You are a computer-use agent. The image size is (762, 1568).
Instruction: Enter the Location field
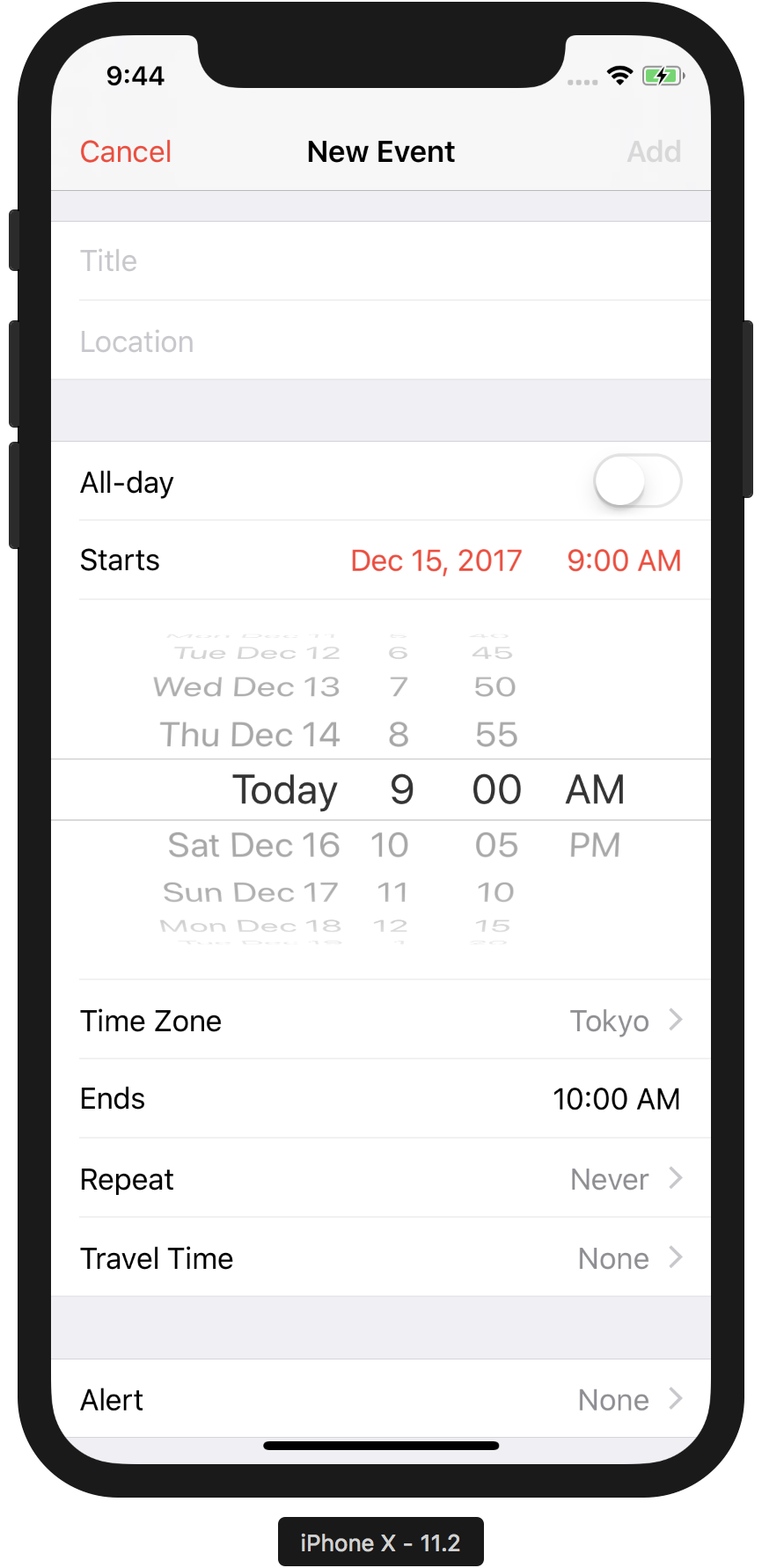(380, 342)
